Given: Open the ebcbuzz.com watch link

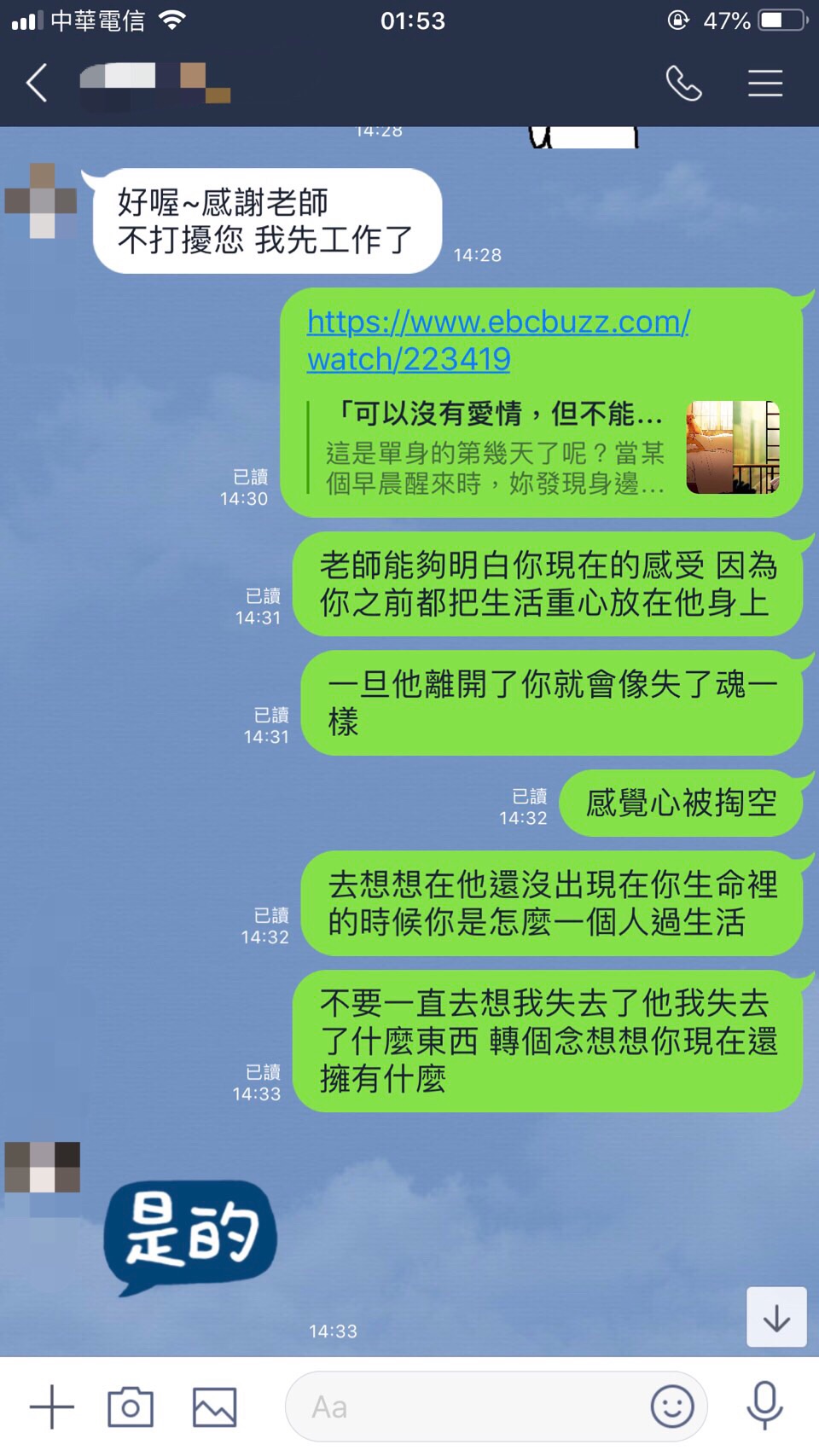Looking at the screenshot, I should tap(497, 340).
